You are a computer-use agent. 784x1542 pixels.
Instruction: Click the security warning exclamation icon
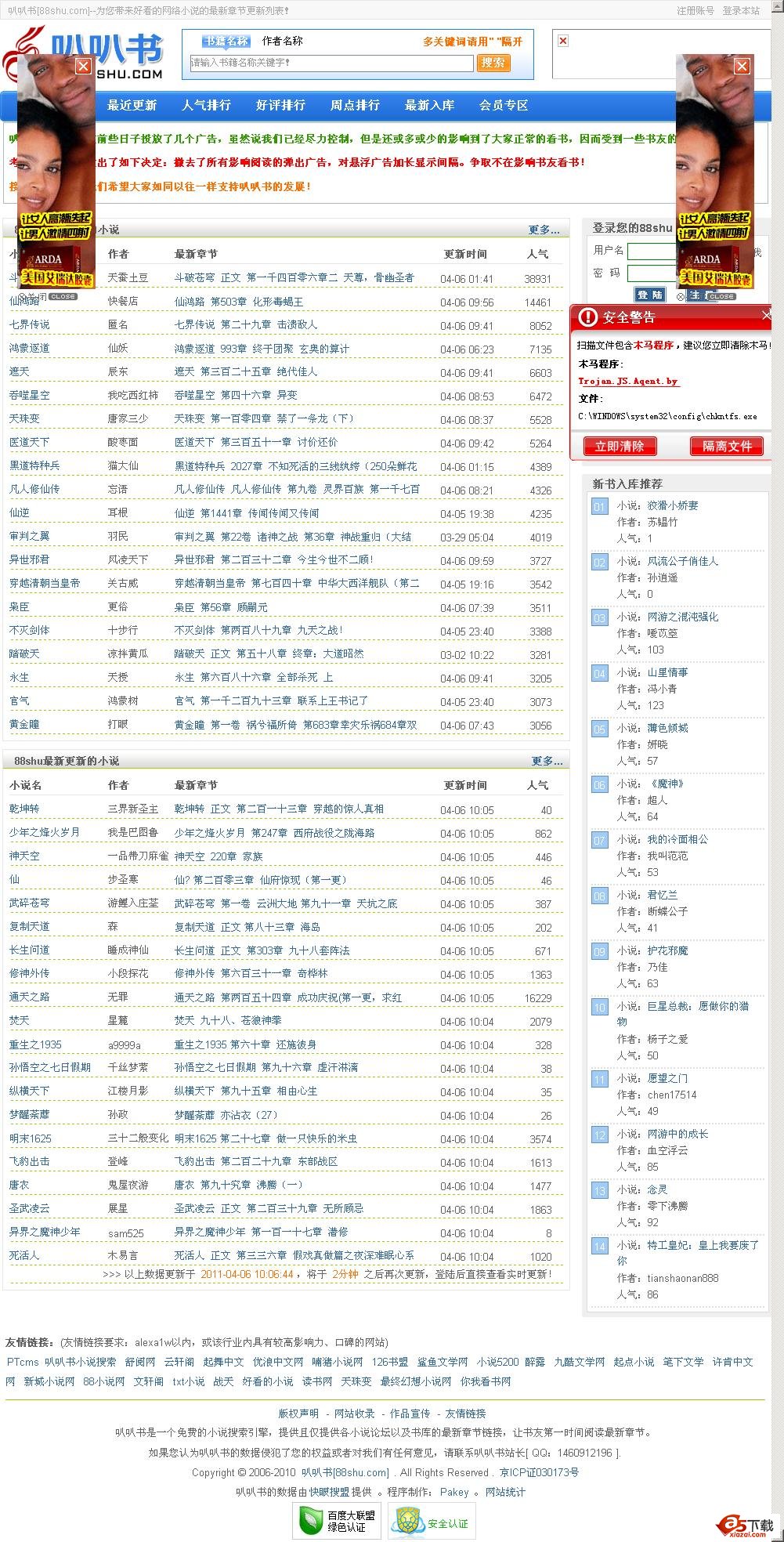pyautogui.click(x=588, y=317)
